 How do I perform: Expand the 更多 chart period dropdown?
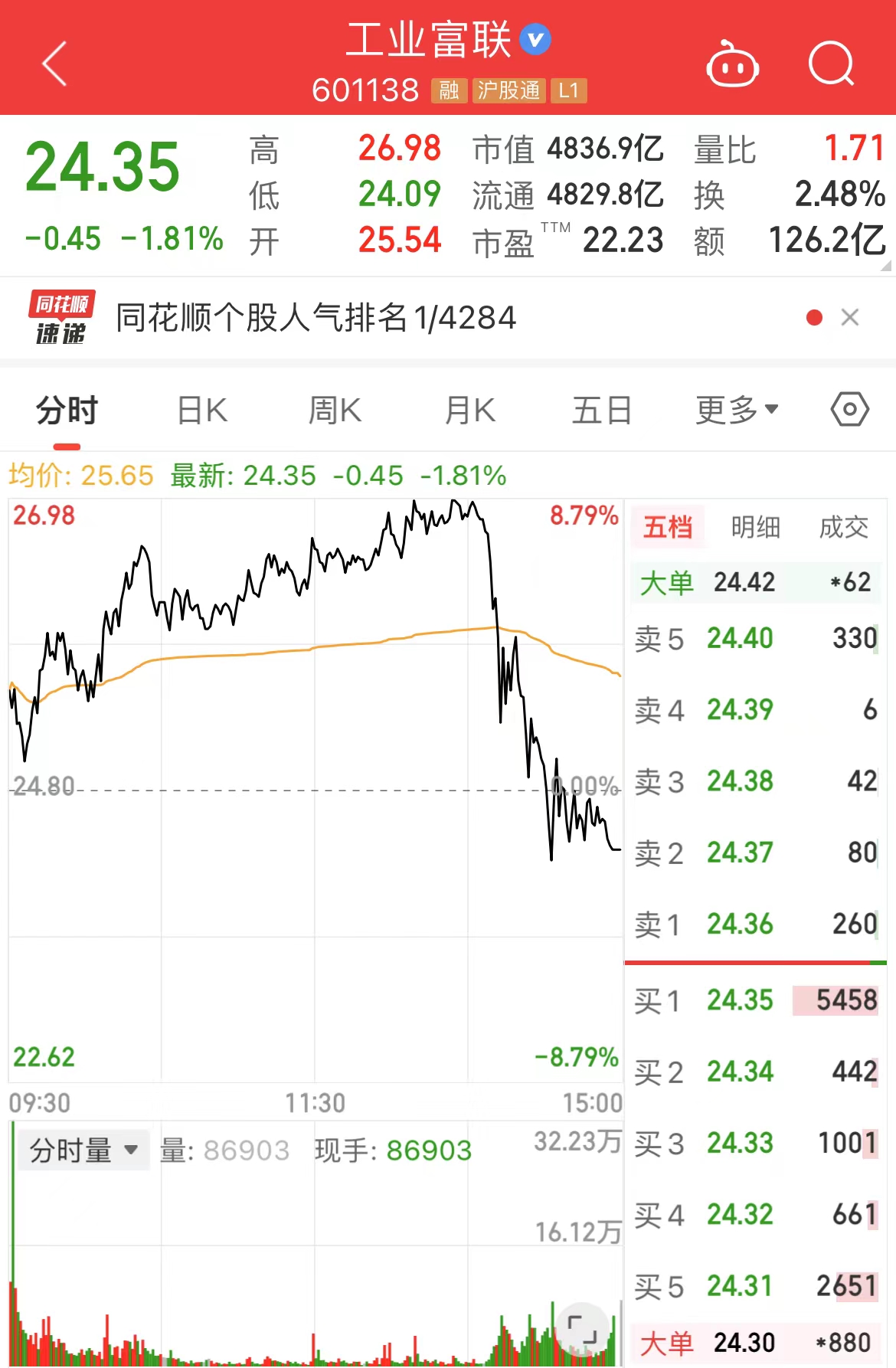[736, 411]
